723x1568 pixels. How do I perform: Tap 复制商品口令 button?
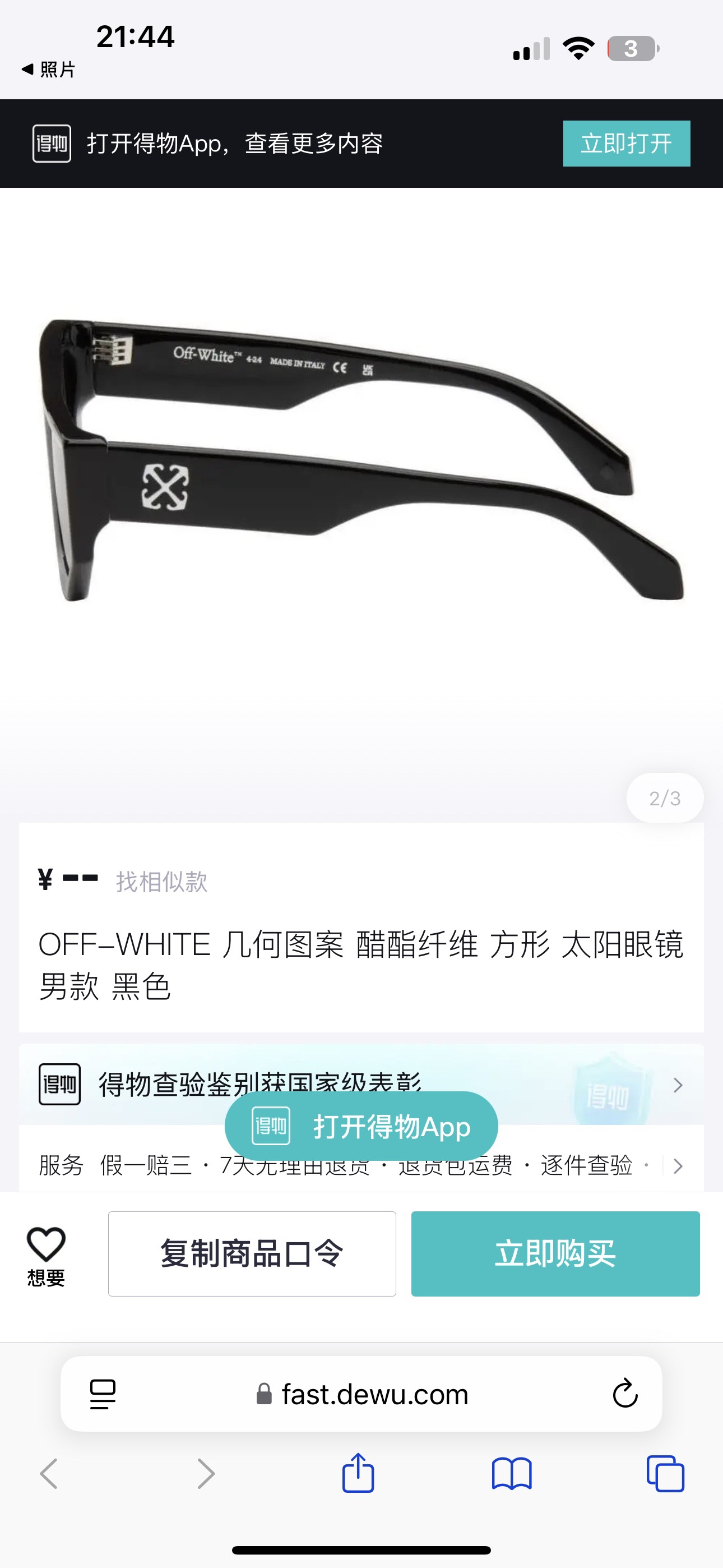click(252, 1254)
